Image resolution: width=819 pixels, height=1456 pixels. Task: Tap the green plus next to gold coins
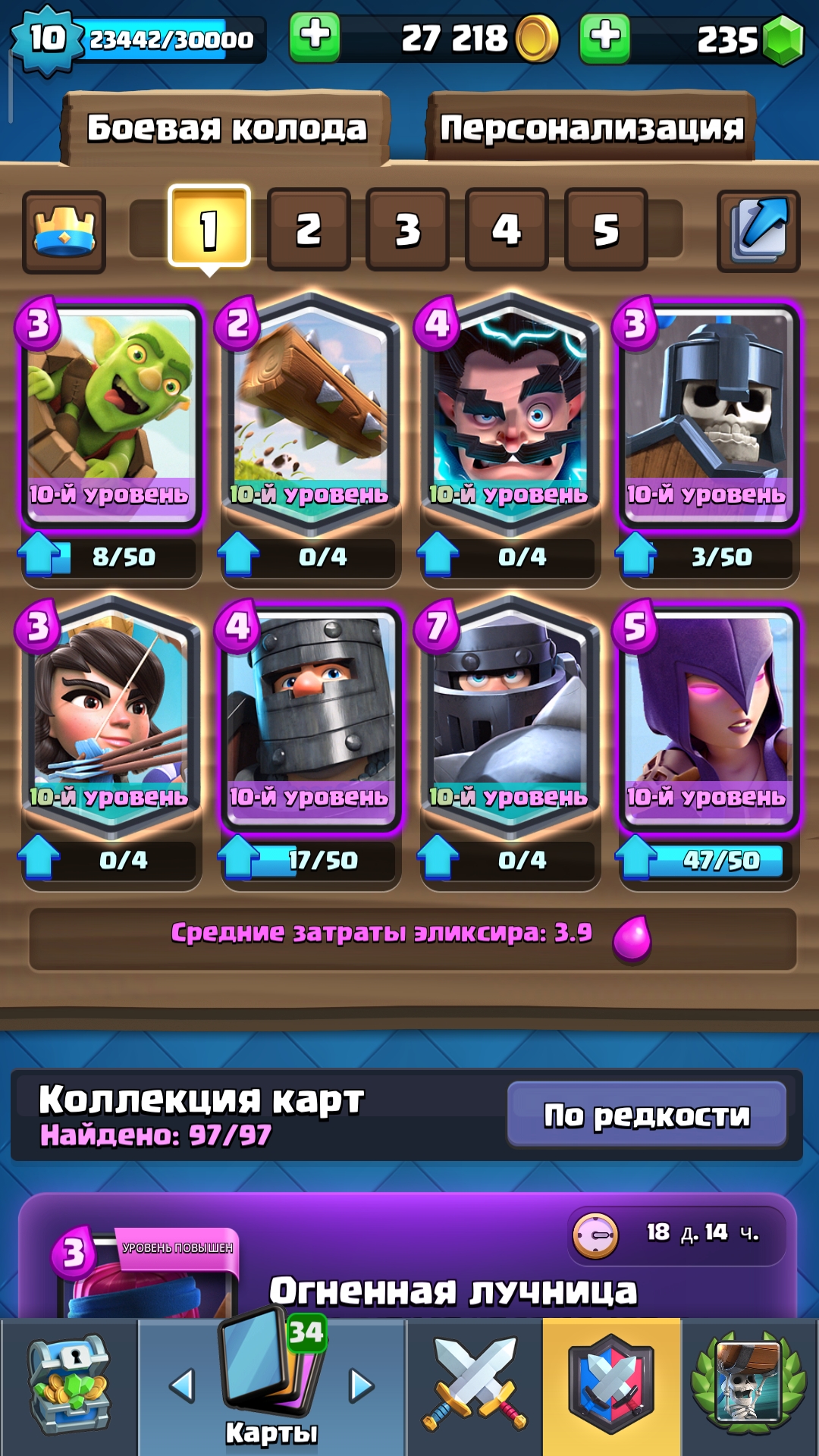[315, 38]
